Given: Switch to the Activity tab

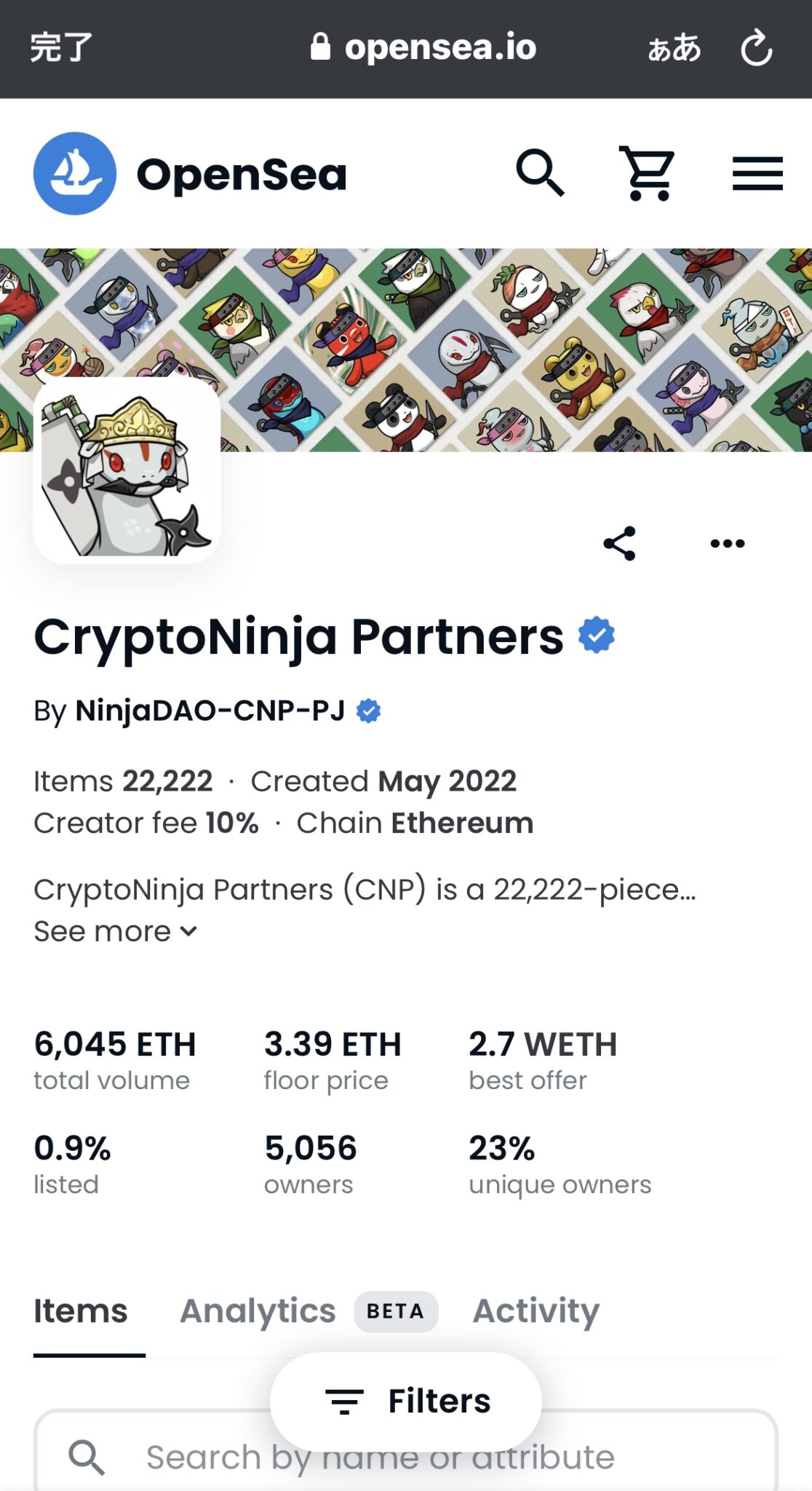Looking at the screenshot, I should (x=536, y=1311).
